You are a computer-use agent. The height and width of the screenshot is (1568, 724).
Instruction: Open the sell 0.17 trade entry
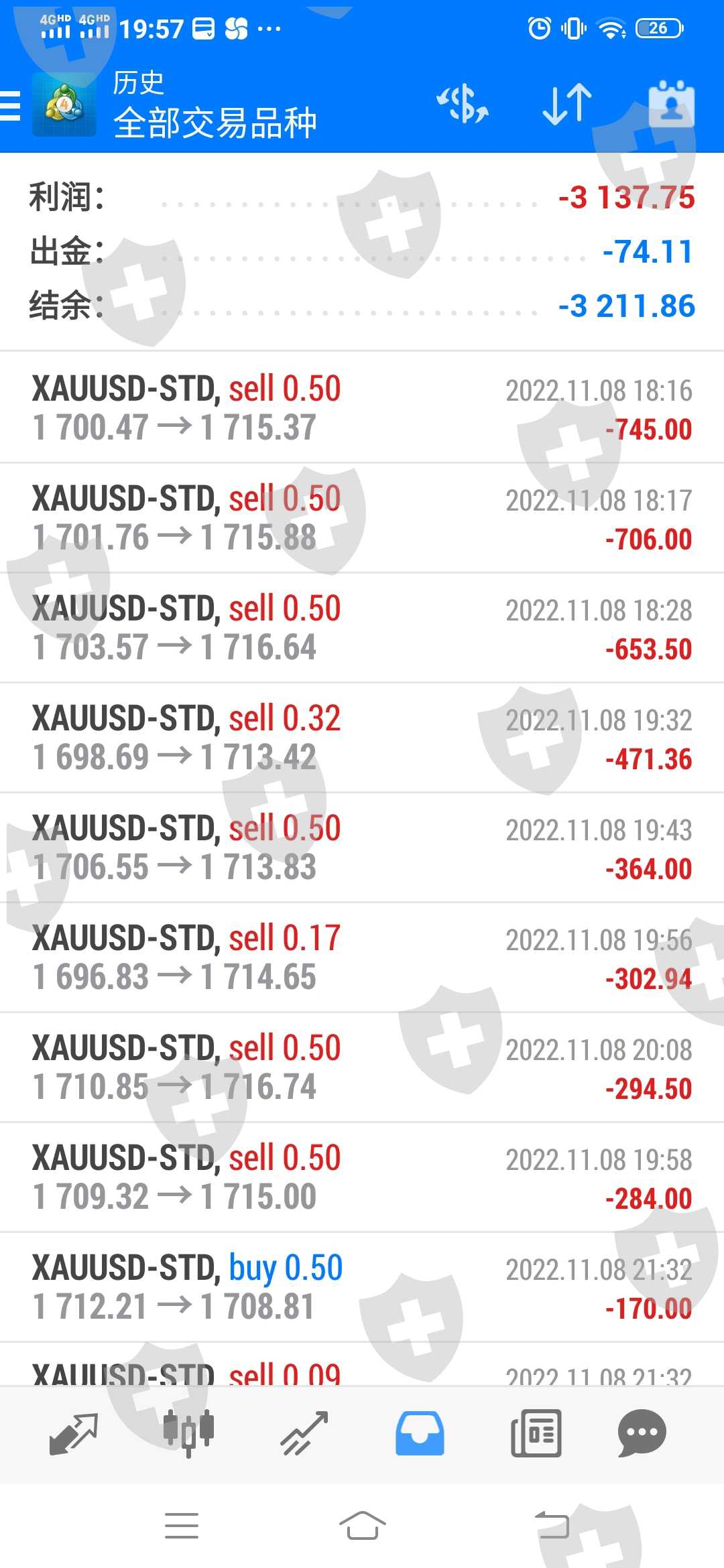(362, 957)
